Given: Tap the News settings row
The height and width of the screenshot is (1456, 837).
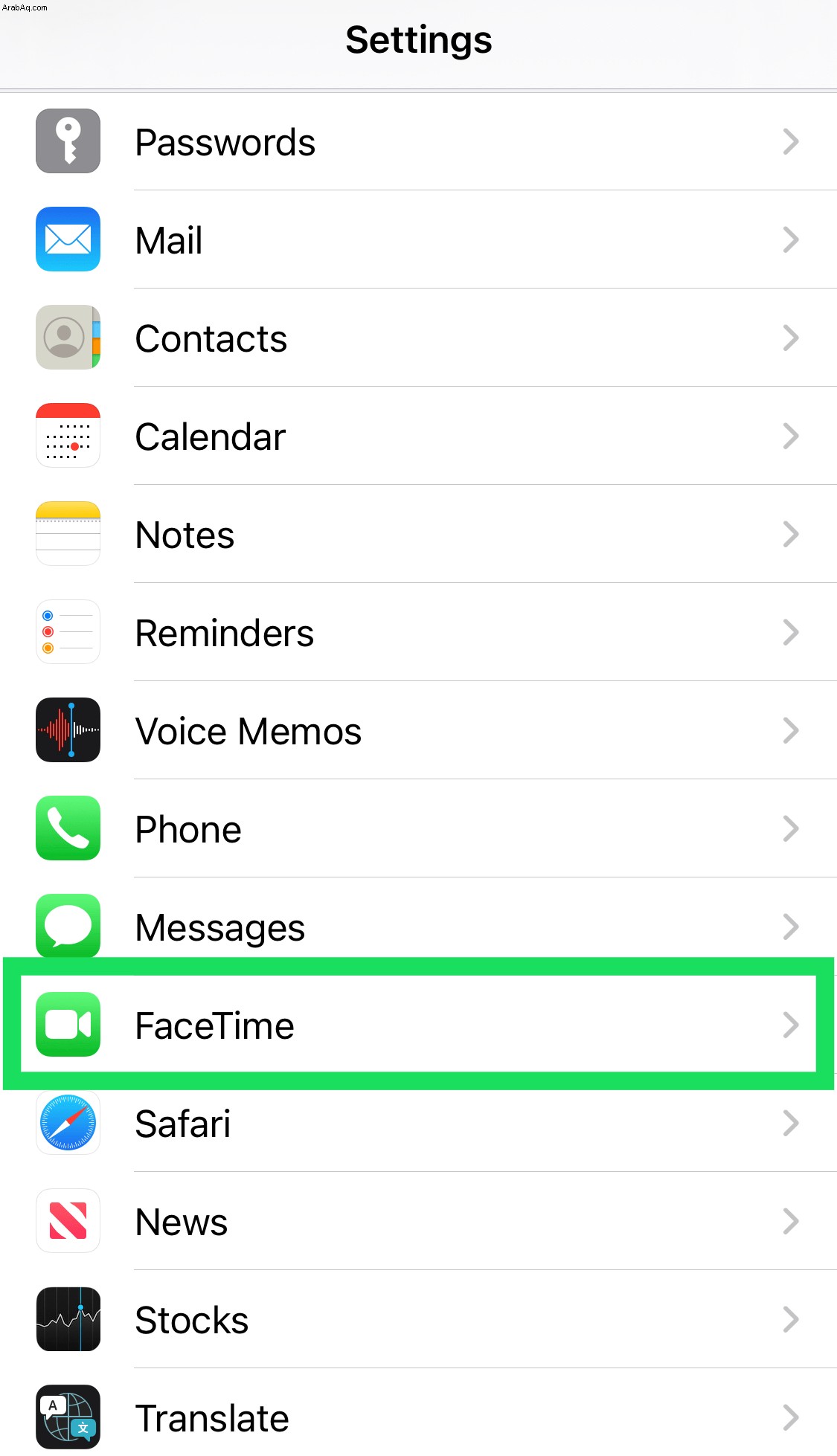Looking at the screenshot, I should (418, 1221).
